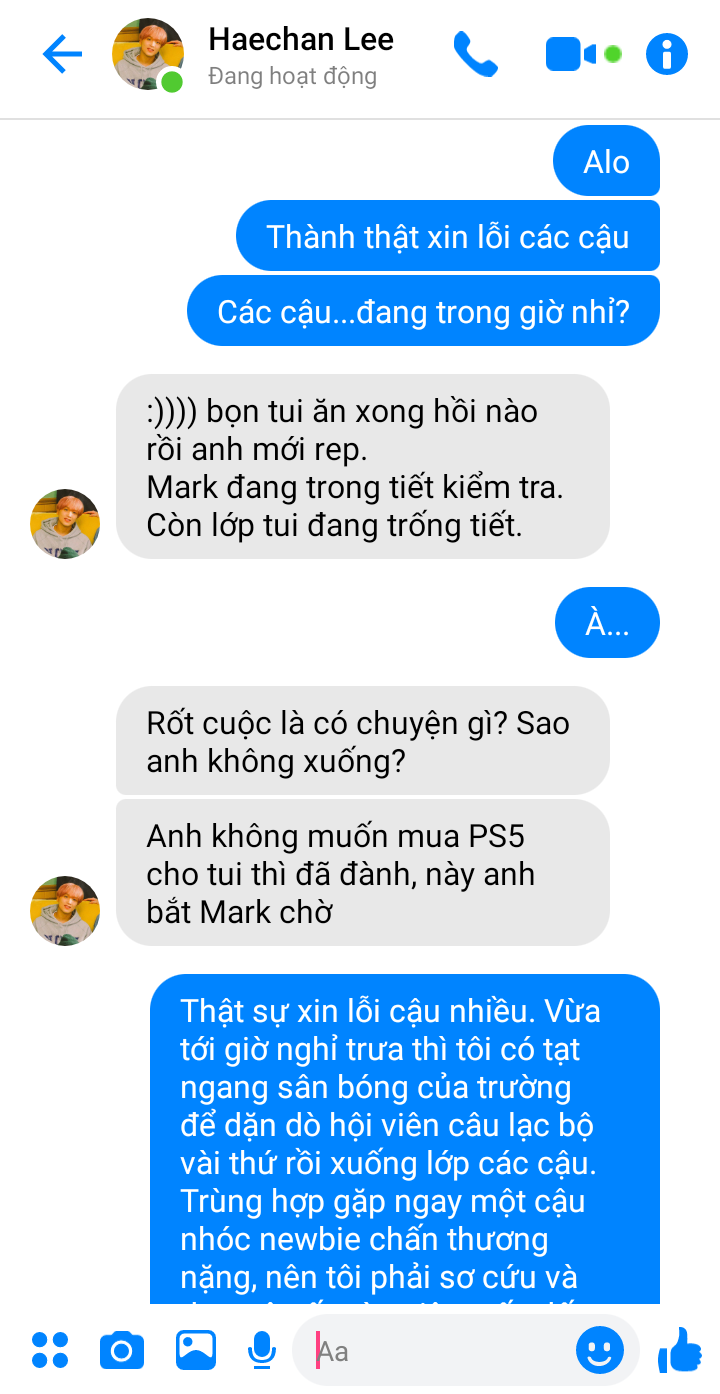720x1394 pixels.
Task: Go back to the chat list
Action: click(61, 55)
